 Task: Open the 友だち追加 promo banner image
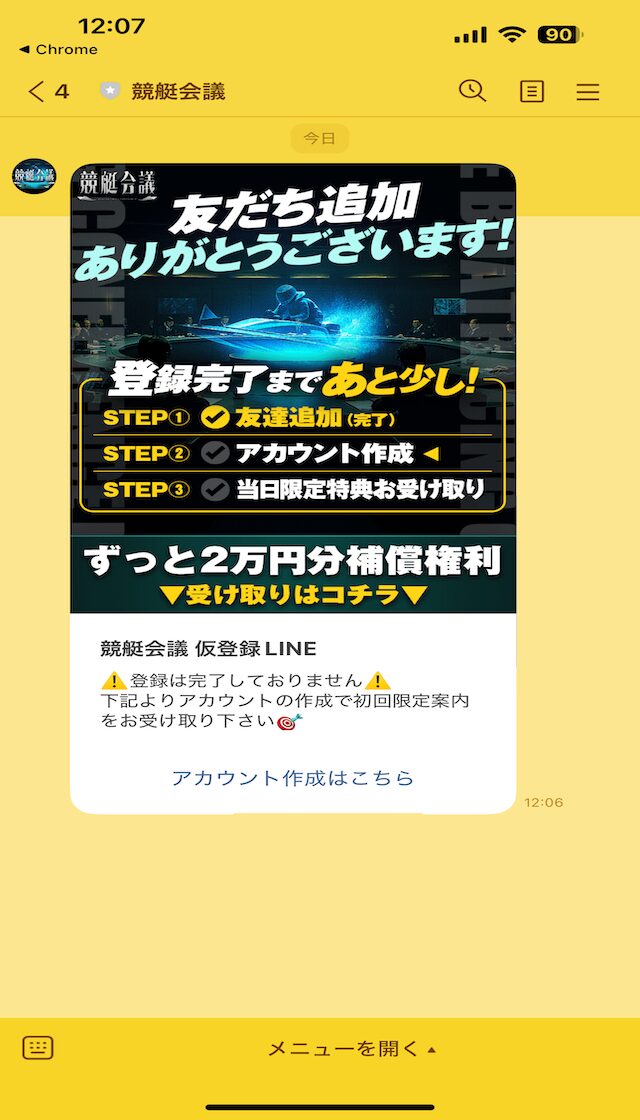[x=292, y=388]
